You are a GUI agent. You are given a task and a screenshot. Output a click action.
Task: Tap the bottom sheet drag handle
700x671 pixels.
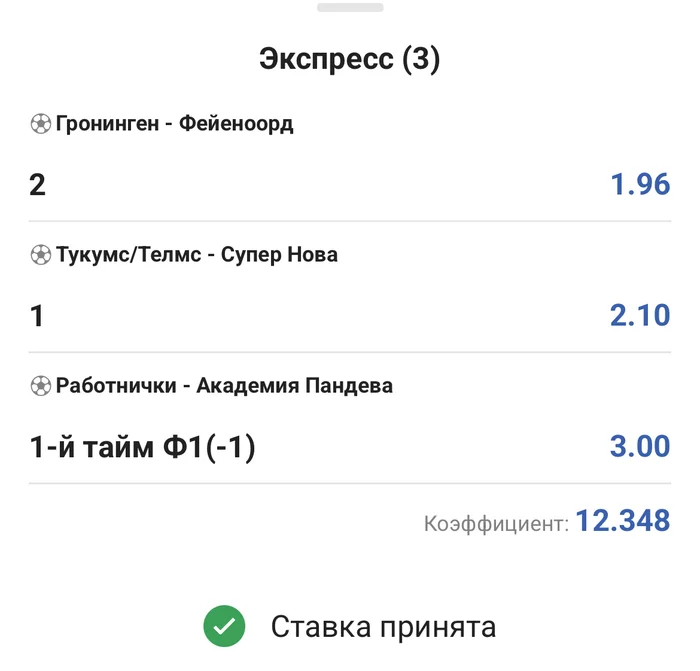(x=350, y=7)
